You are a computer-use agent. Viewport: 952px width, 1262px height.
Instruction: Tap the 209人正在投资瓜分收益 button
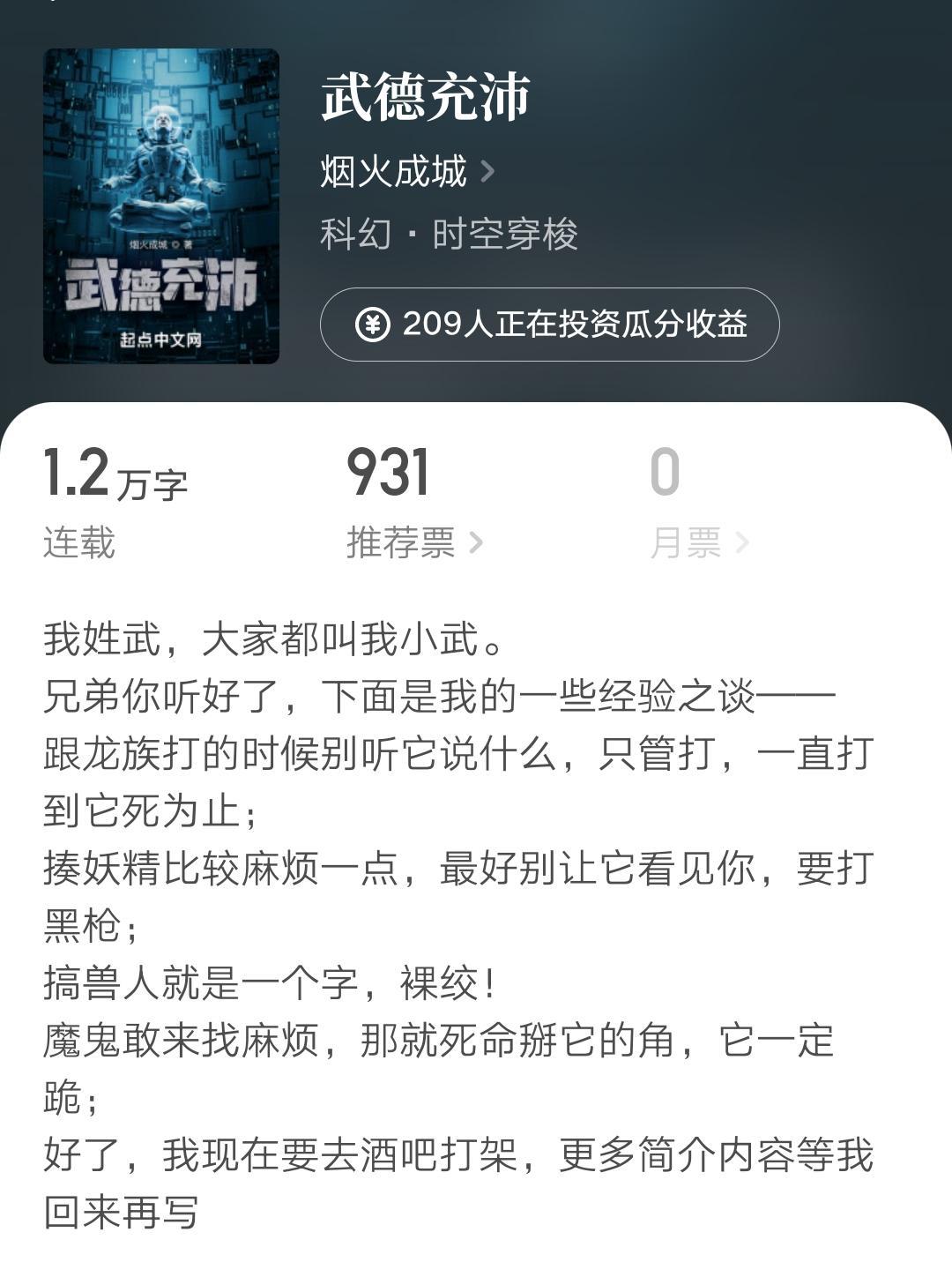[x=549, y=325]
